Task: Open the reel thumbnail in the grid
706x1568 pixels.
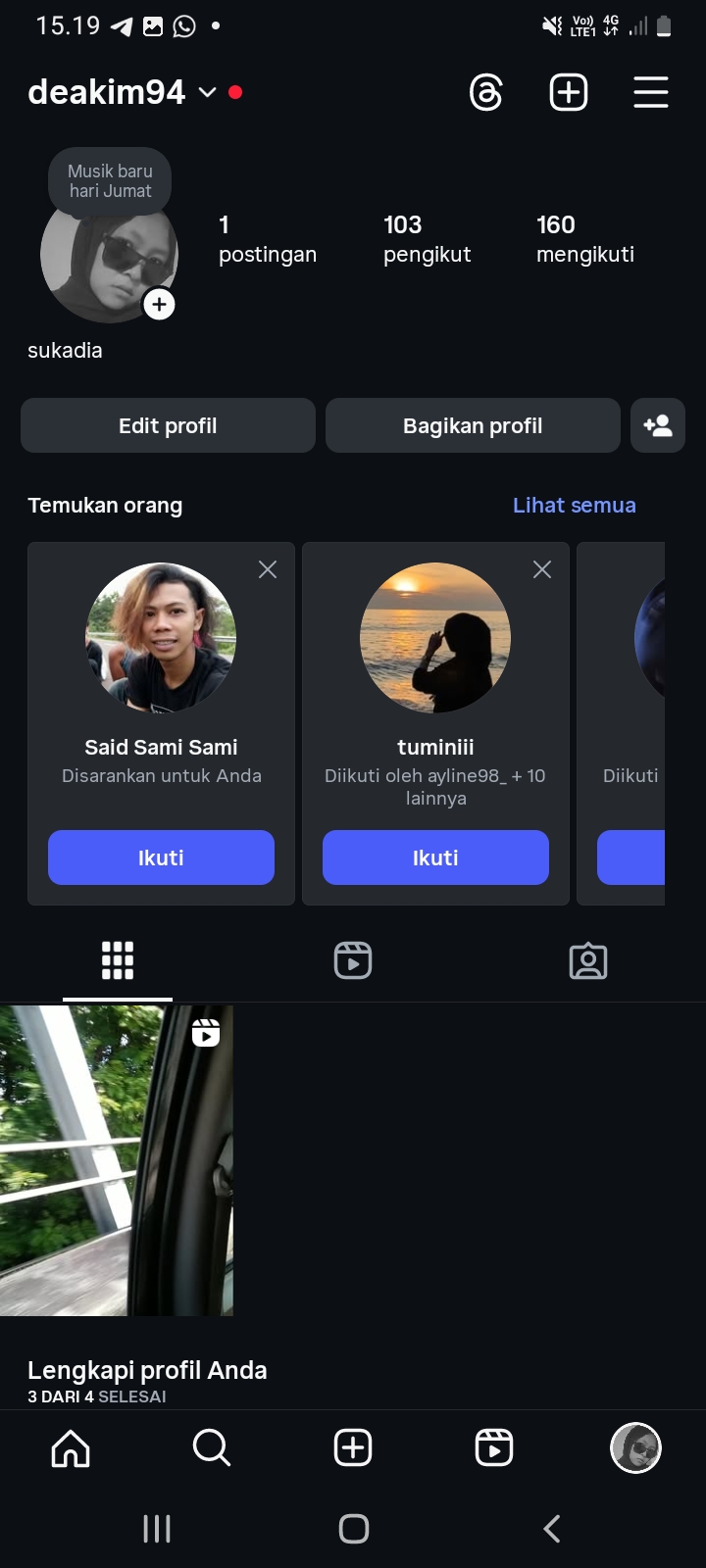Action: [x=117, y=1160]
